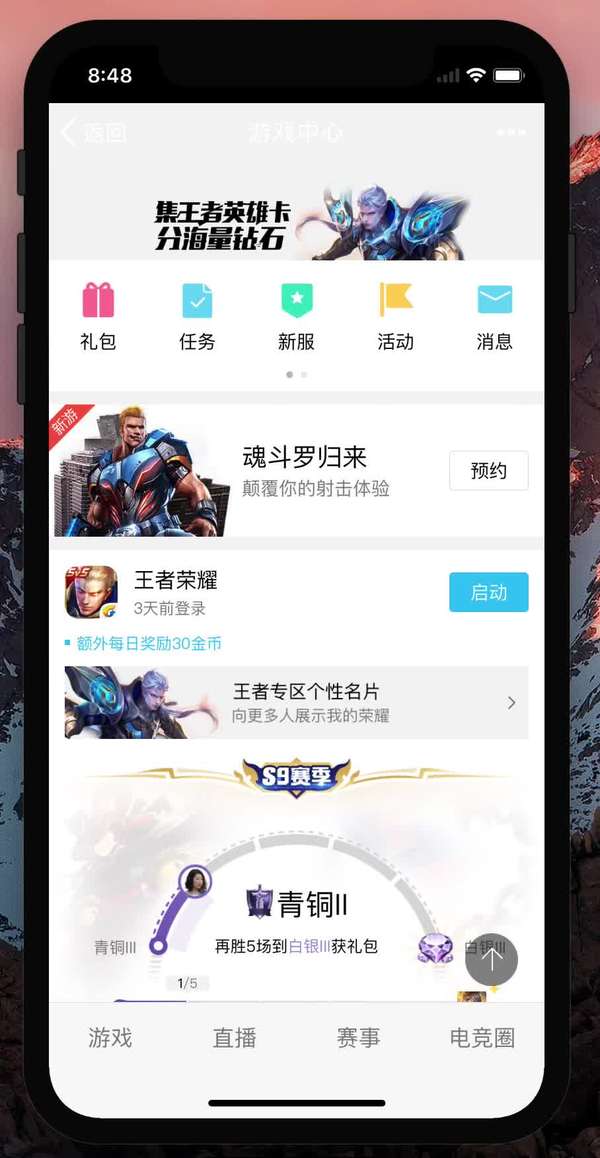Switch to the 游戏 tab
The width and height of the screenshot is (600, 1158).
click(110, 1038)
